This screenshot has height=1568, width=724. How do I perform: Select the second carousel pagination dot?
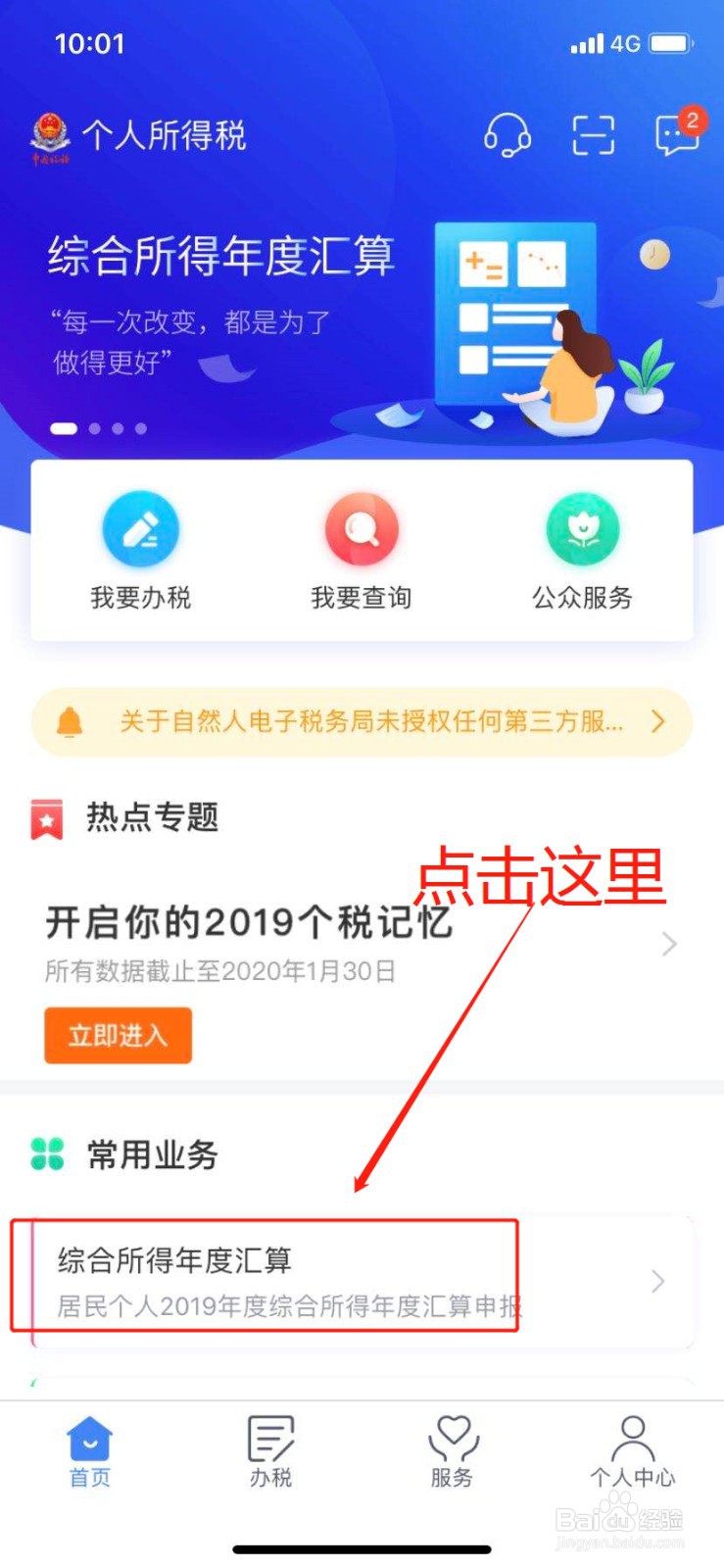(x=95, y=428)
